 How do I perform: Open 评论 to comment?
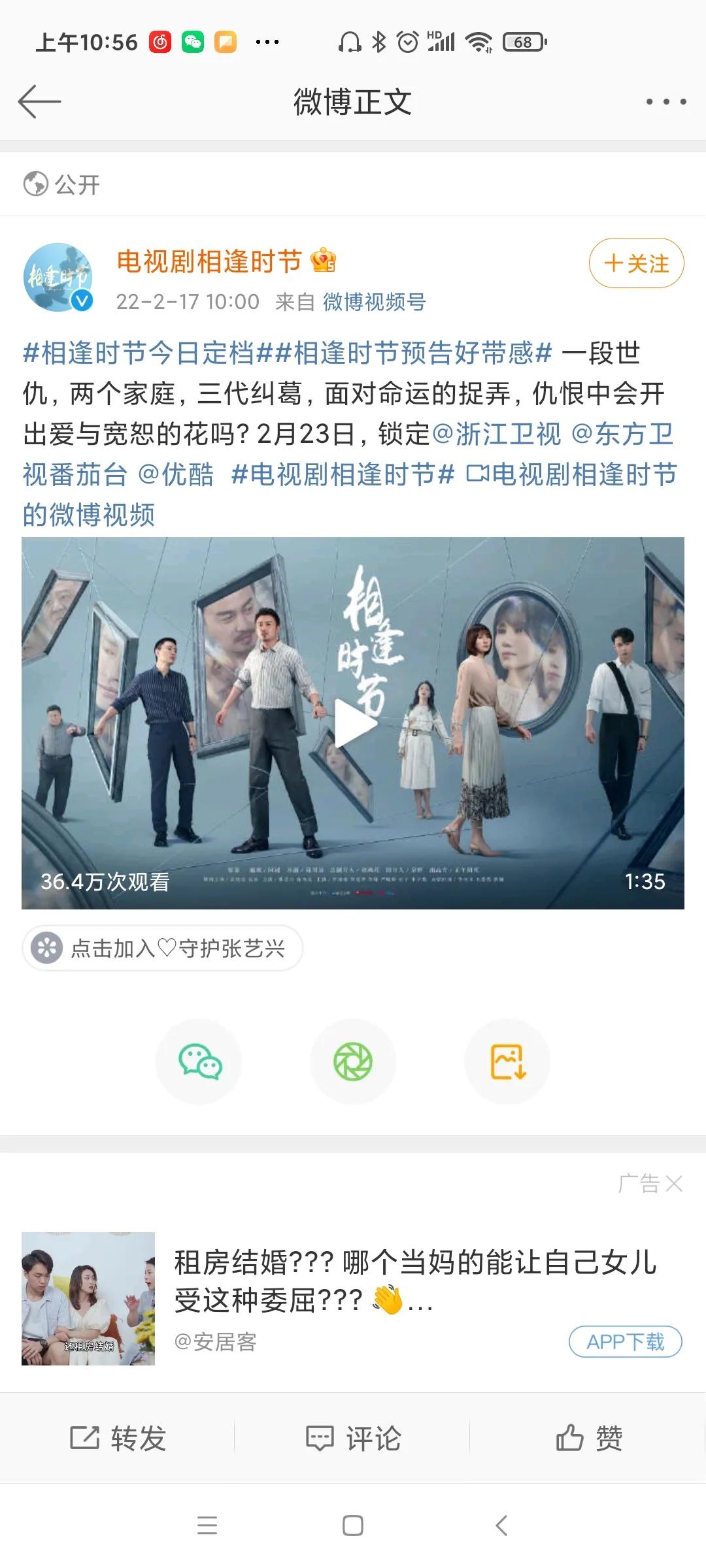click(x=353, y=1438)
